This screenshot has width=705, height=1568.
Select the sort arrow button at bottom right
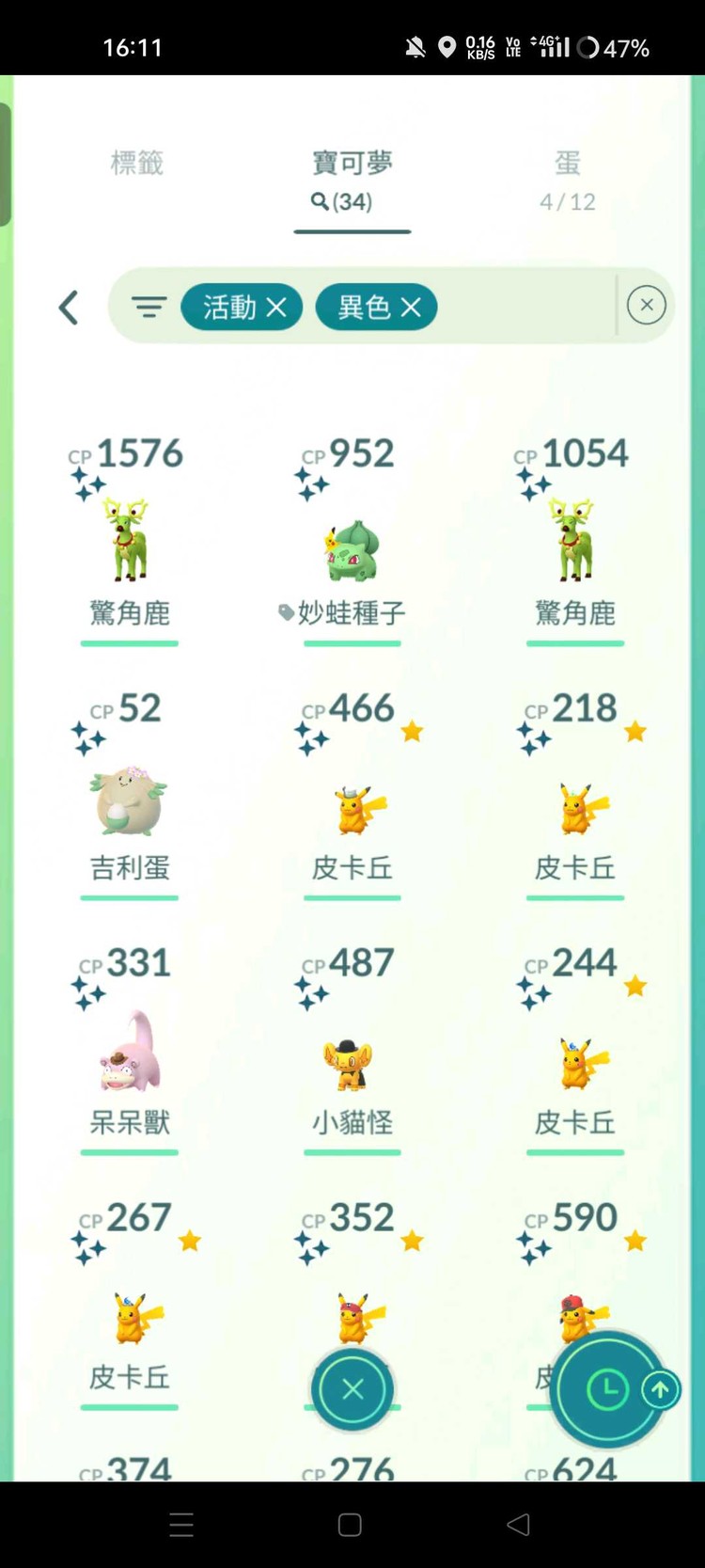click(x=662, y=1389)
